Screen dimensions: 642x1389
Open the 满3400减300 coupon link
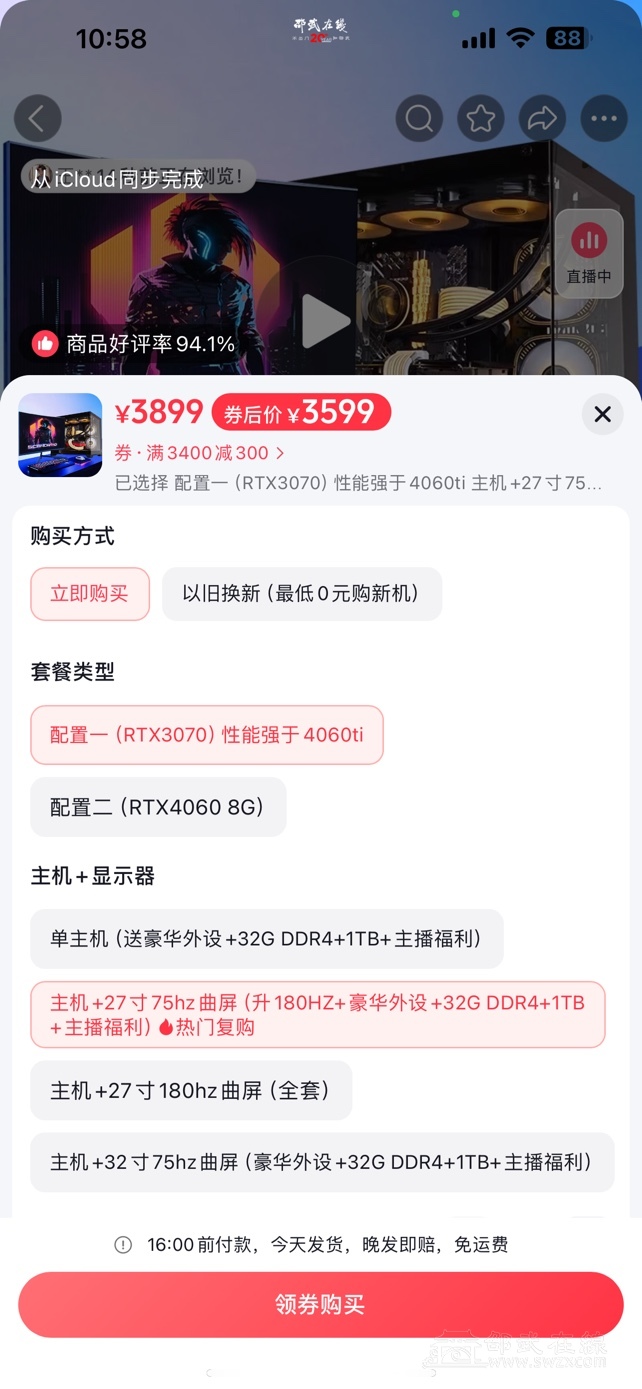pyautogui.click(x=200, y=453)
